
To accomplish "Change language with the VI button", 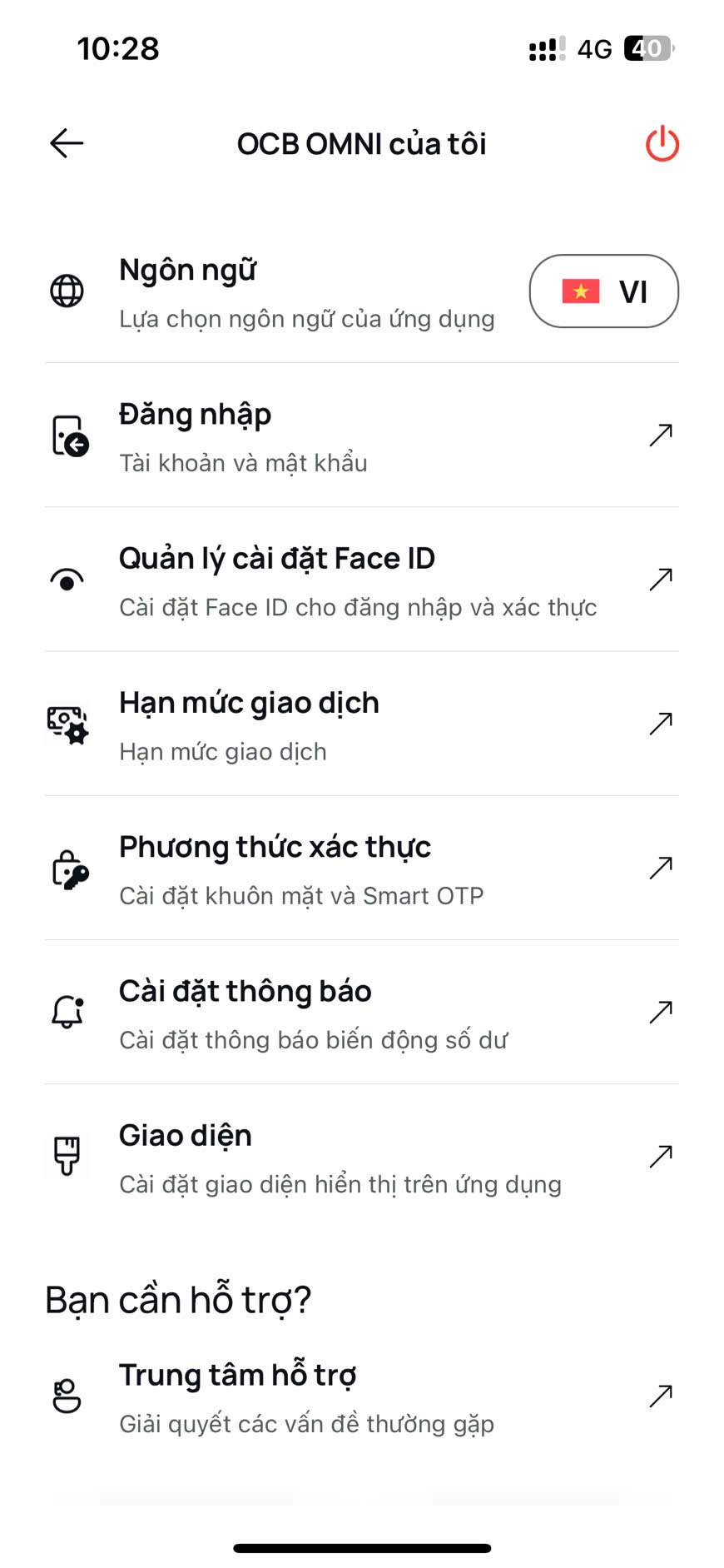I will (603, 291).
